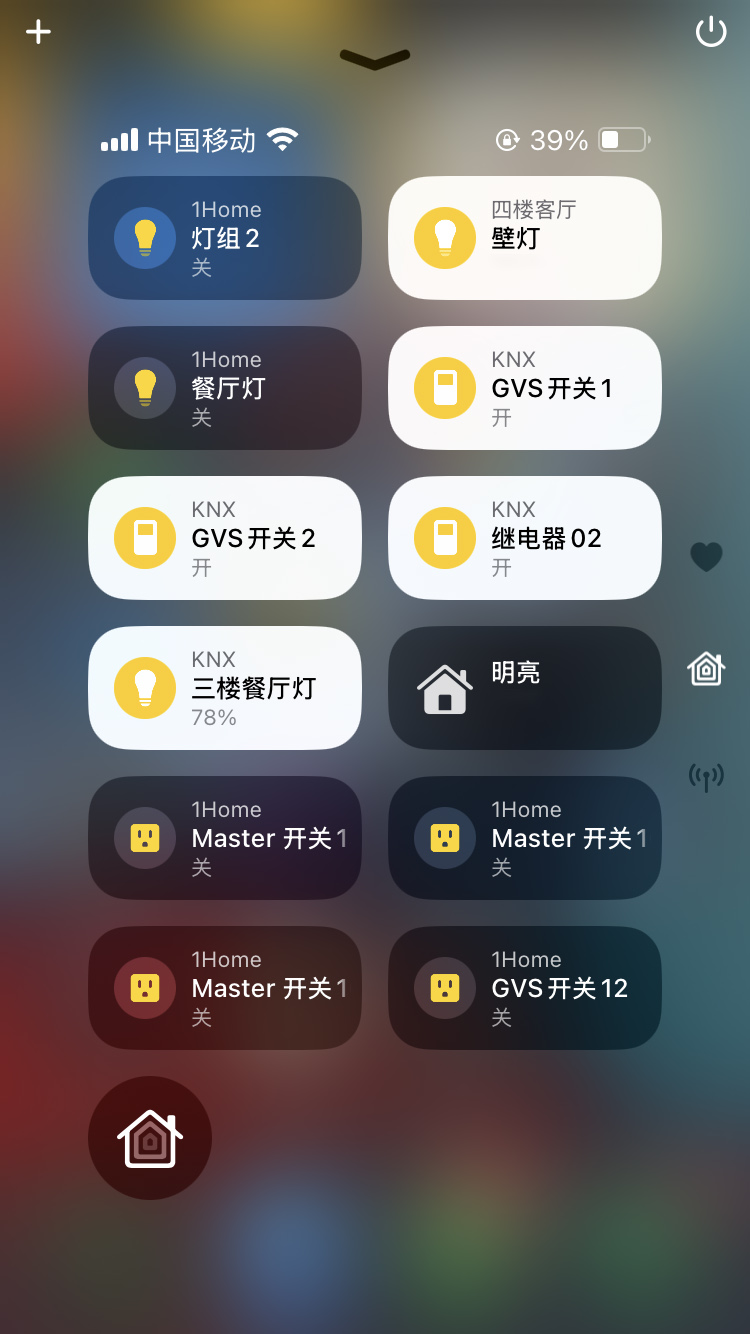Toggle off KNX GVS 开关1
The width and height of the screenshot is (750, 1334).
pos(524,388)
